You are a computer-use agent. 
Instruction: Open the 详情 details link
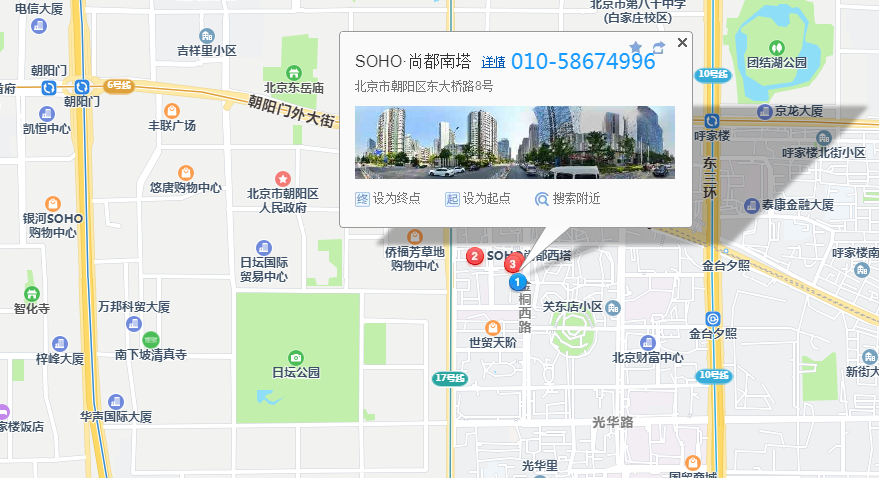coord(493,62)
